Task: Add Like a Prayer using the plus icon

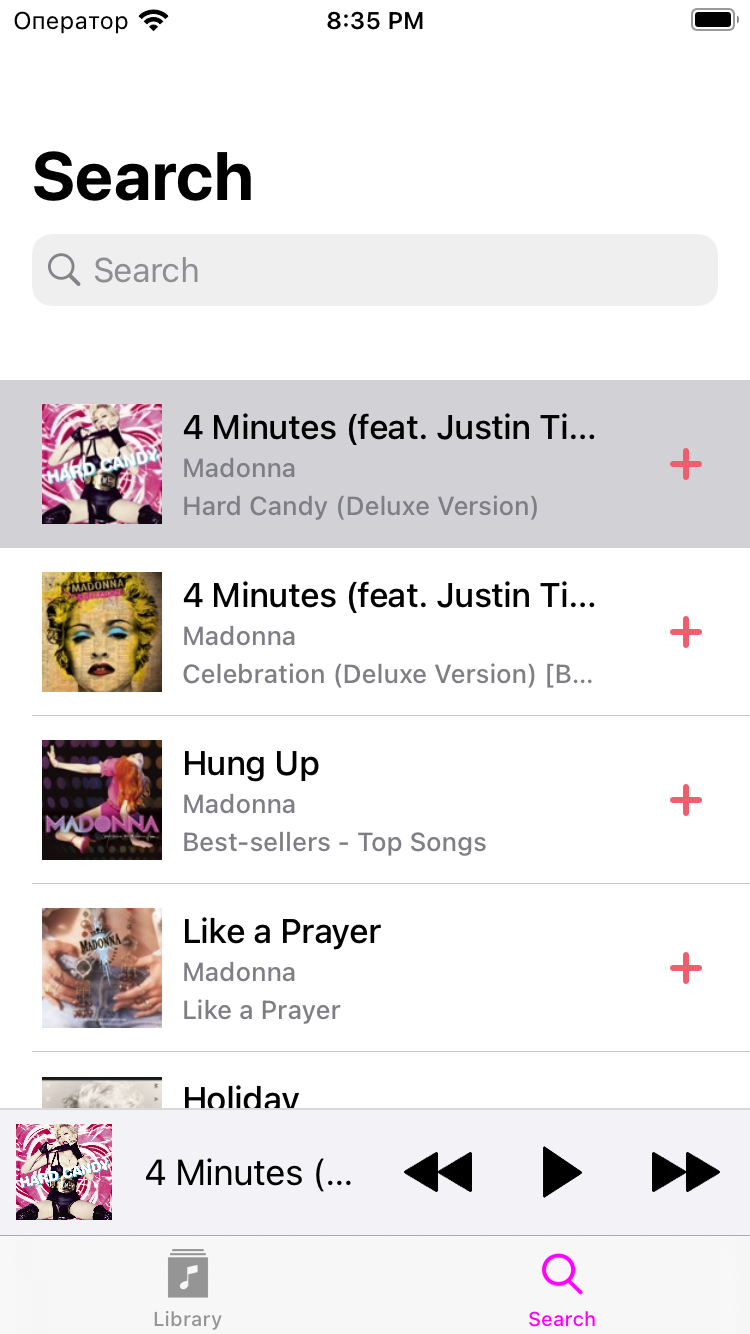Action: [x=686, y=968]
